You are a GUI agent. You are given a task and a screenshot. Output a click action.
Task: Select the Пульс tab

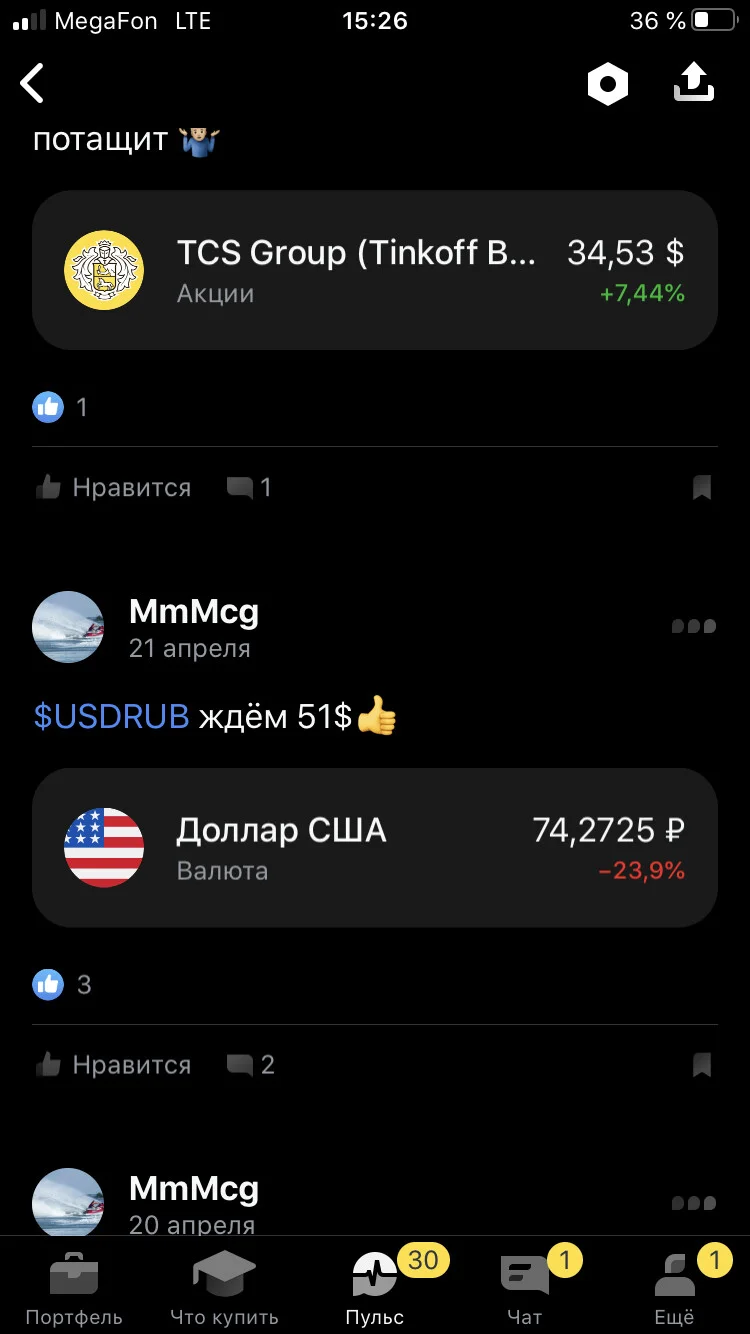[x=375, y=1287]
